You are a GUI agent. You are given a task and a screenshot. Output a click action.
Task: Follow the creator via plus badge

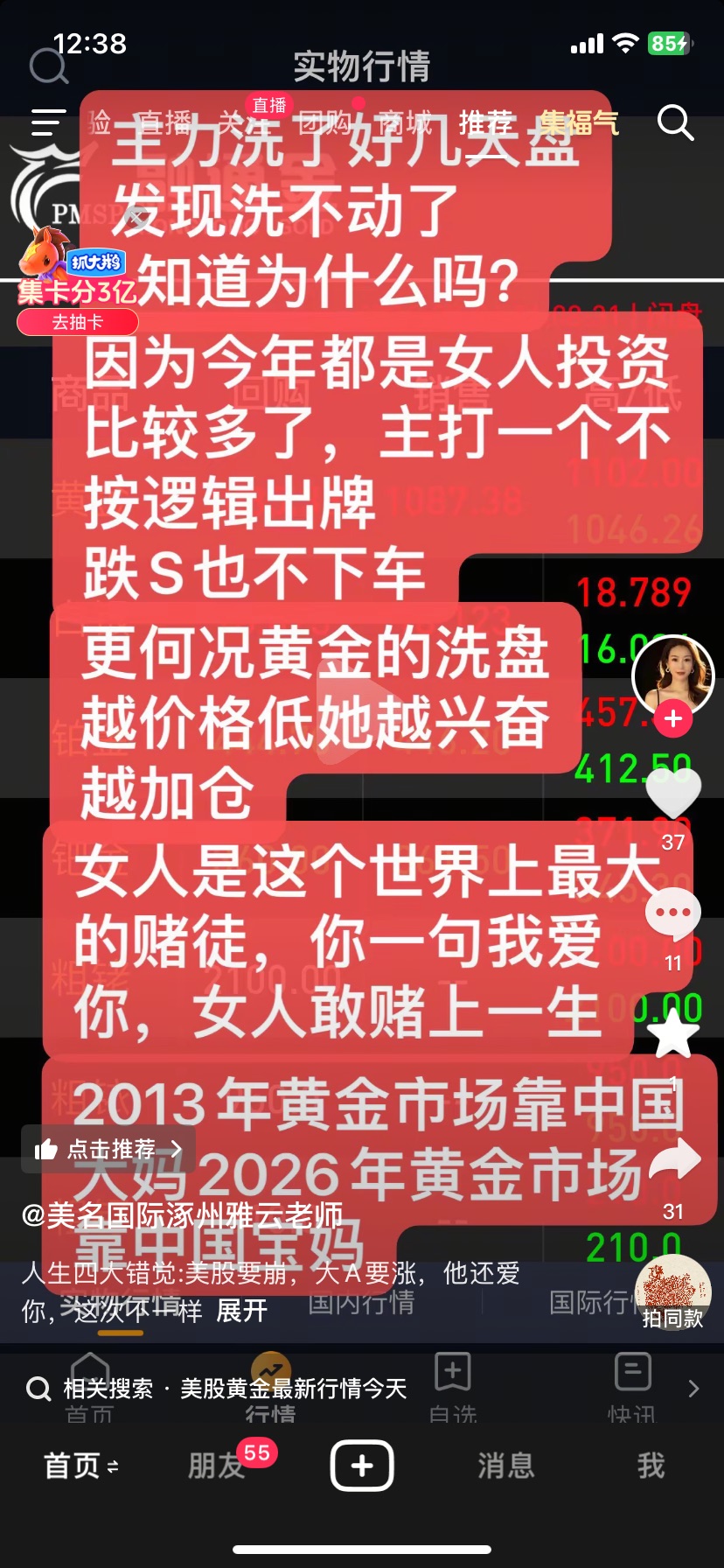pyautogui.click(x=673, y=719)
